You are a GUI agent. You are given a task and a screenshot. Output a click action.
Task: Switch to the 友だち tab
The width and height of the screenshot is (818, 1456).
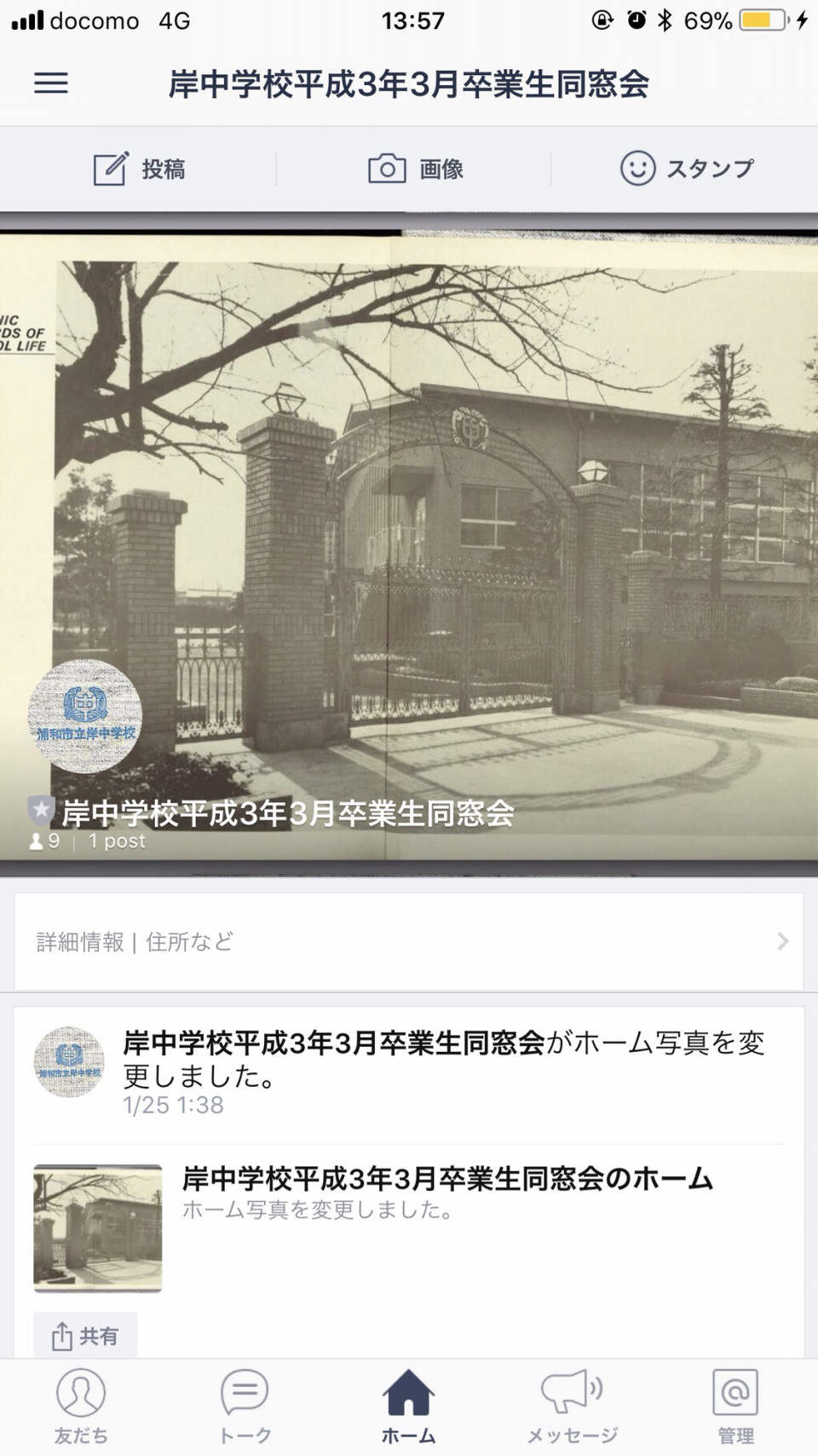pyautogui.click(x=81, y=1407)
